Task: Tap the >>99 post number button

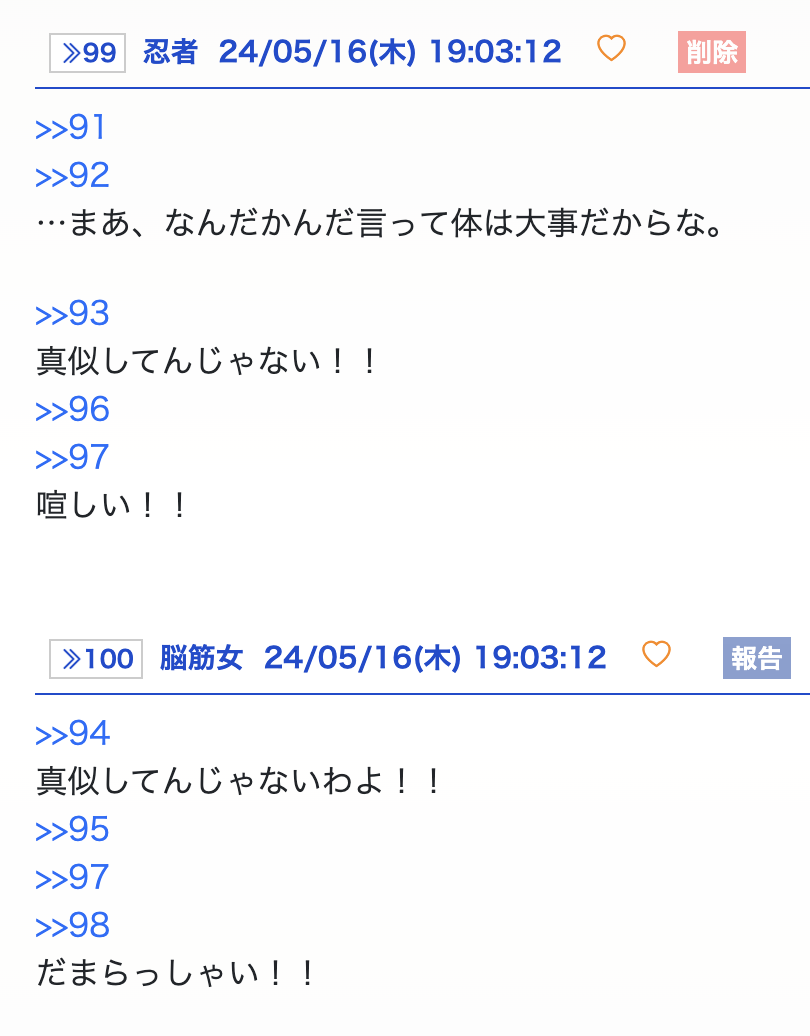Action: tap(88, 53)
